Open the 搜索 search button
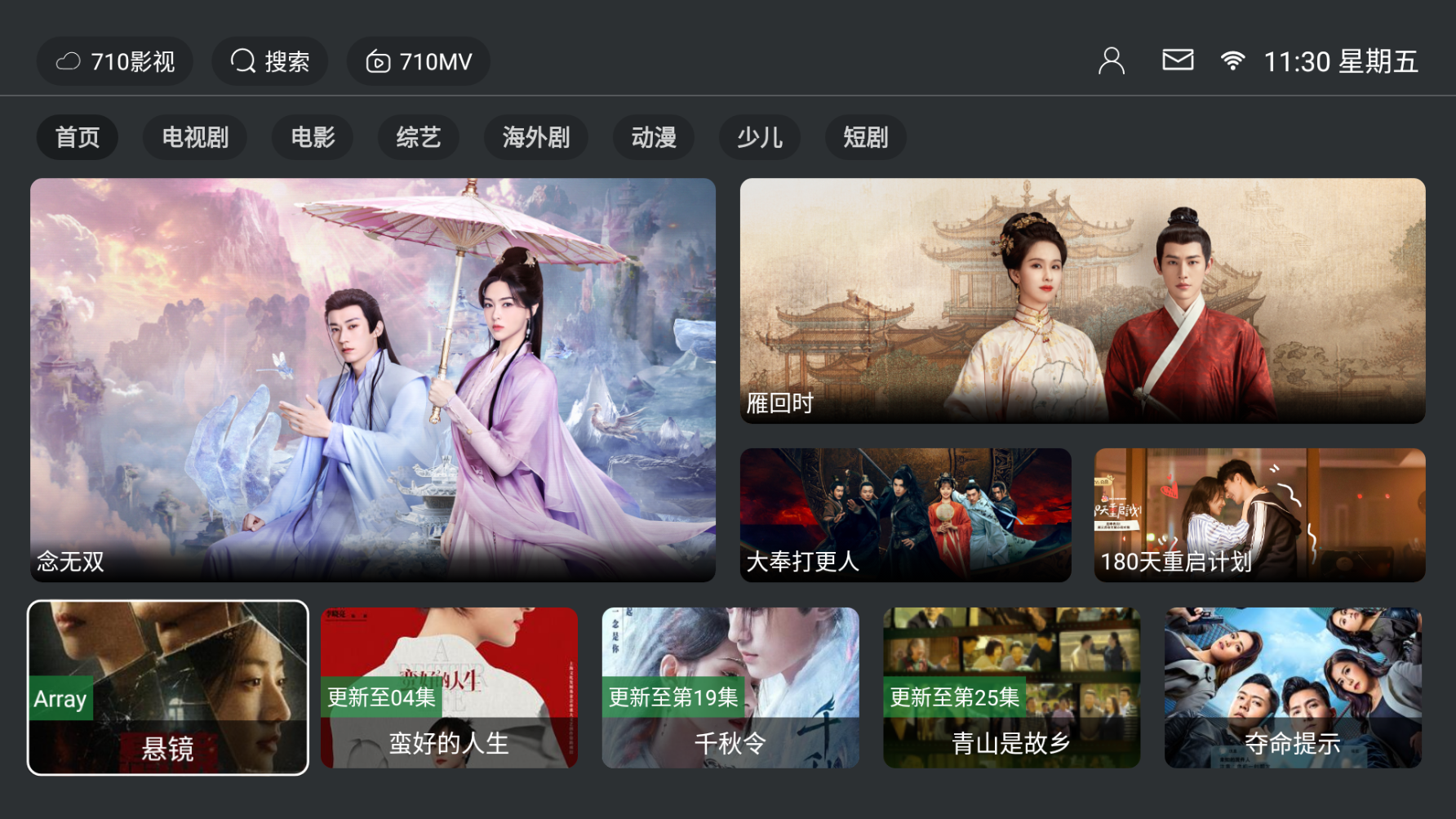This screenshot has height=819, width=1456. click(x=270, y=61)
